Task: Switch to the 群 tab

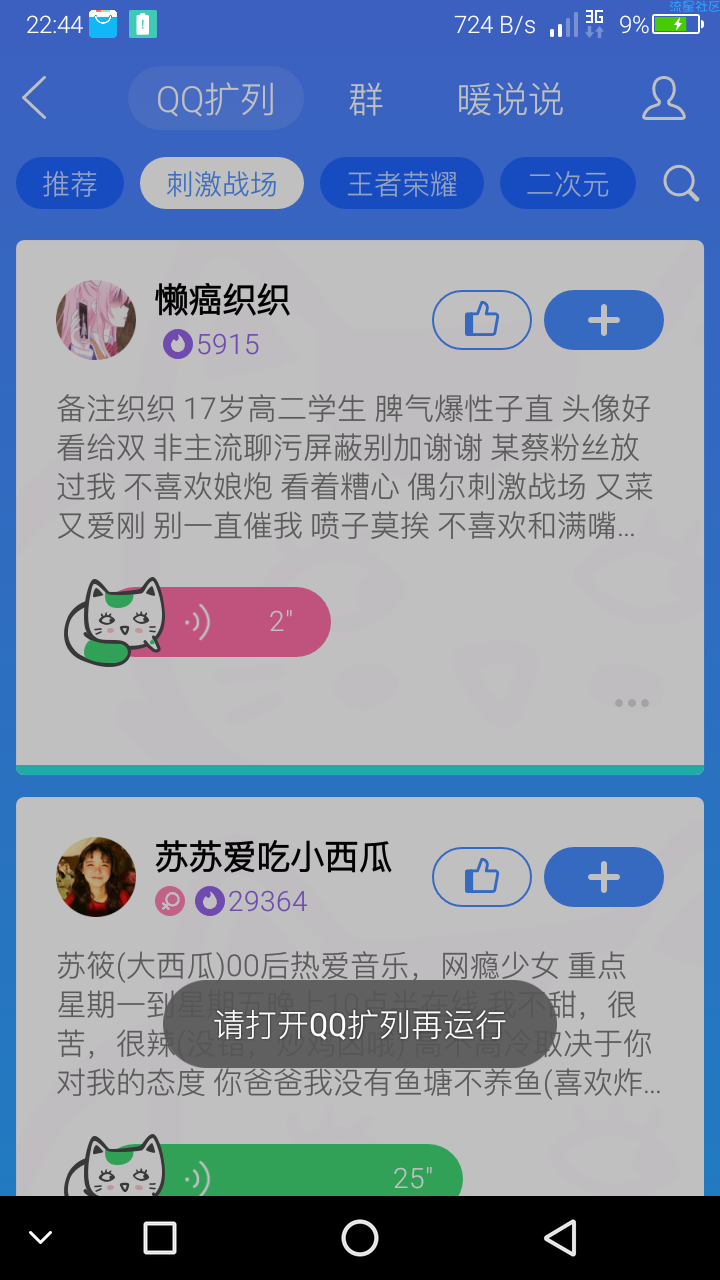Action: point(366,99)
